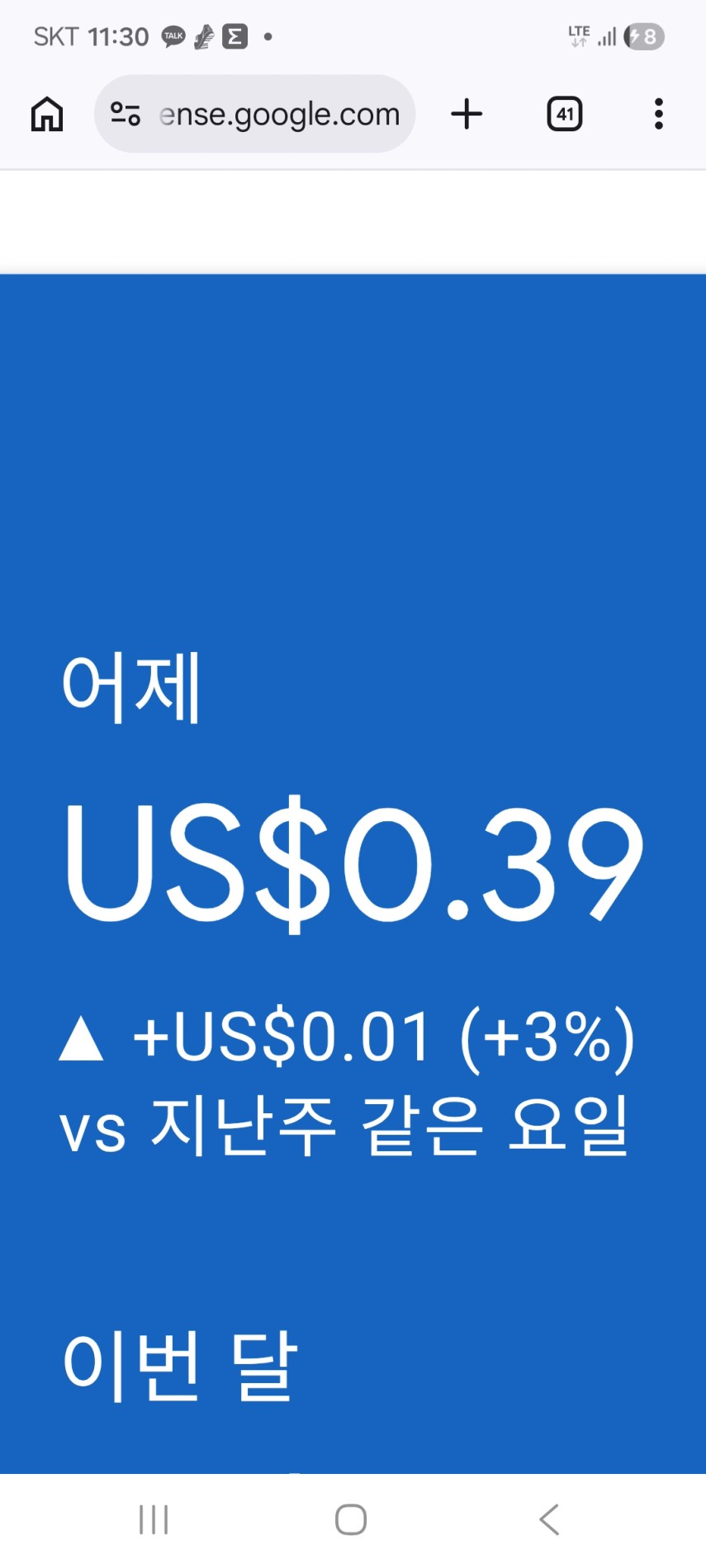Go to the Chrome home page
Screen dimensions: 706x1568
(x=47, y=114)
